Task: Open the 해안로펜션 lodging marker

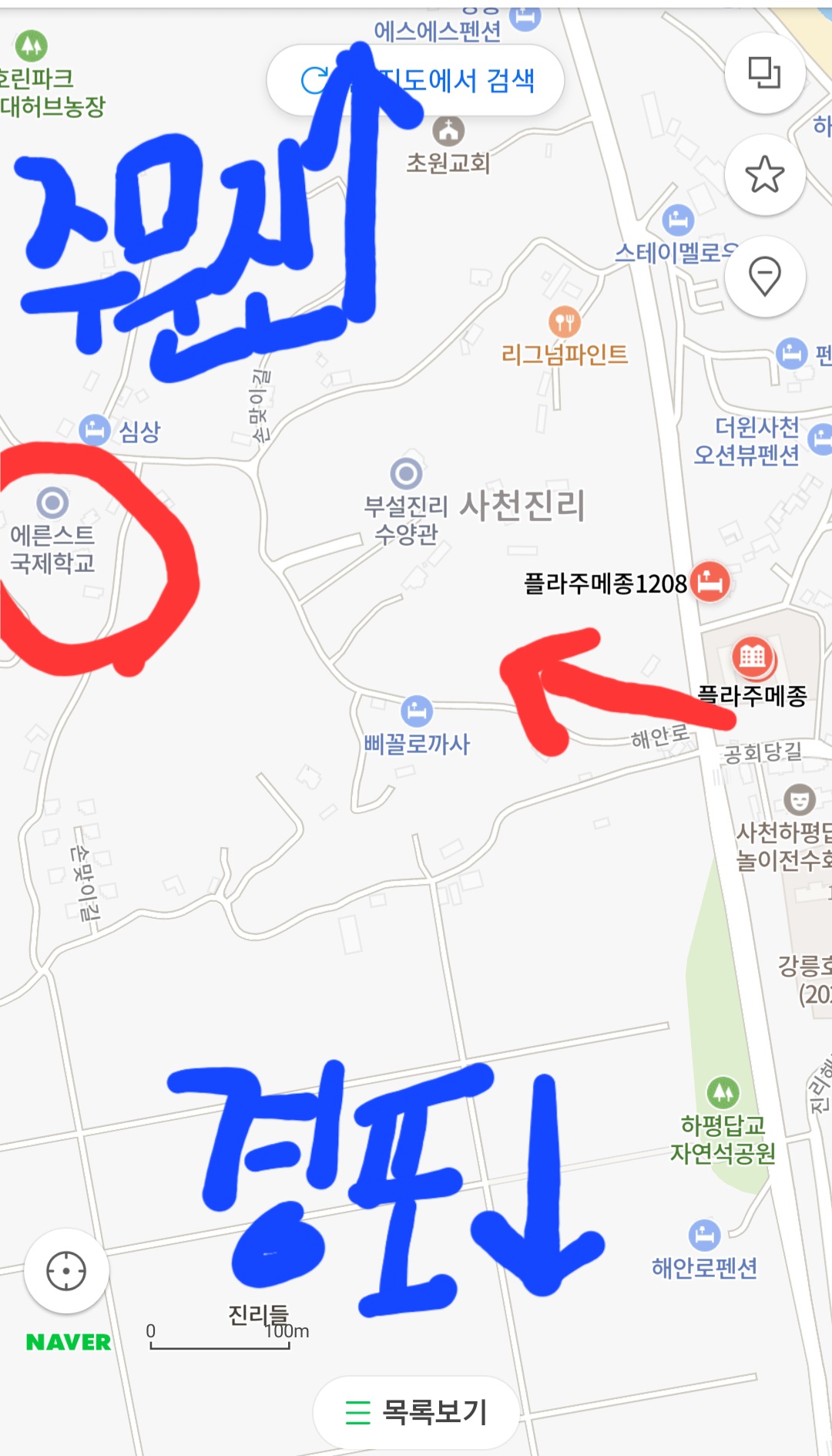Action: (704, 1236)
